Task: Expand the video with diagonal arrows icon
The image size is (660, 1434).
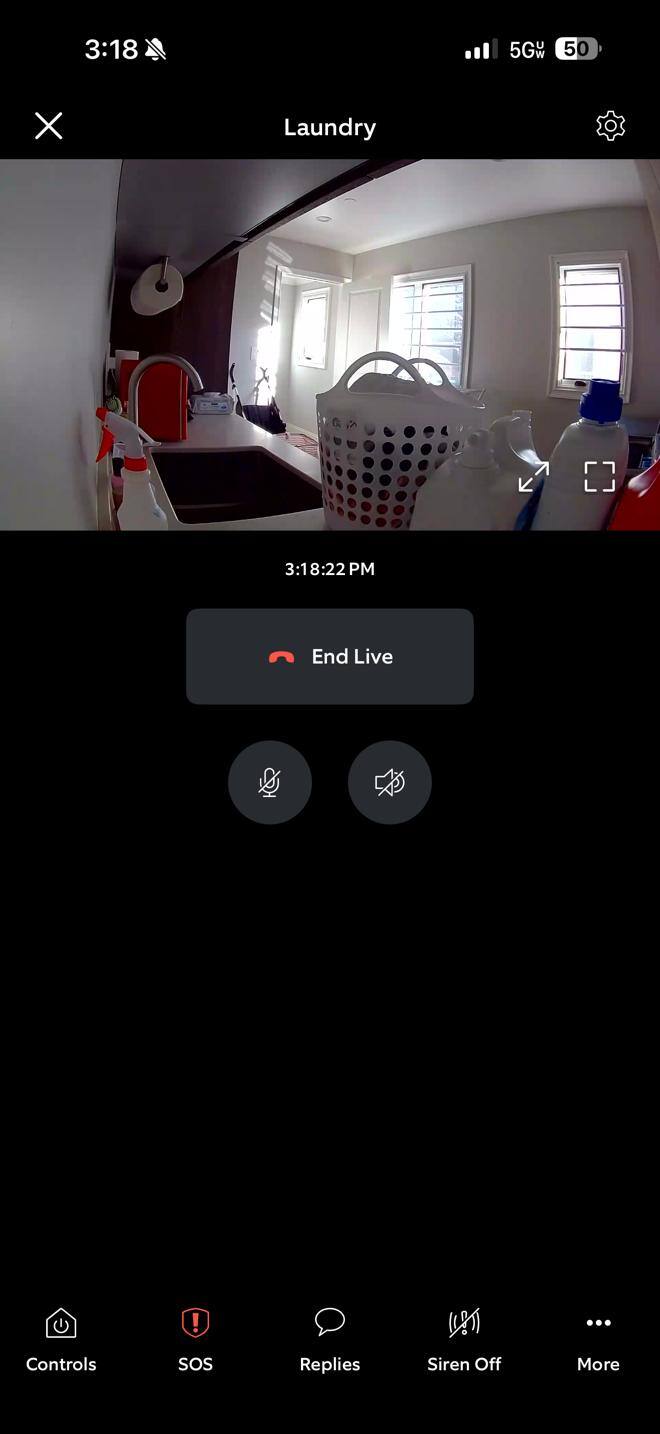Action: click(533, 477)
